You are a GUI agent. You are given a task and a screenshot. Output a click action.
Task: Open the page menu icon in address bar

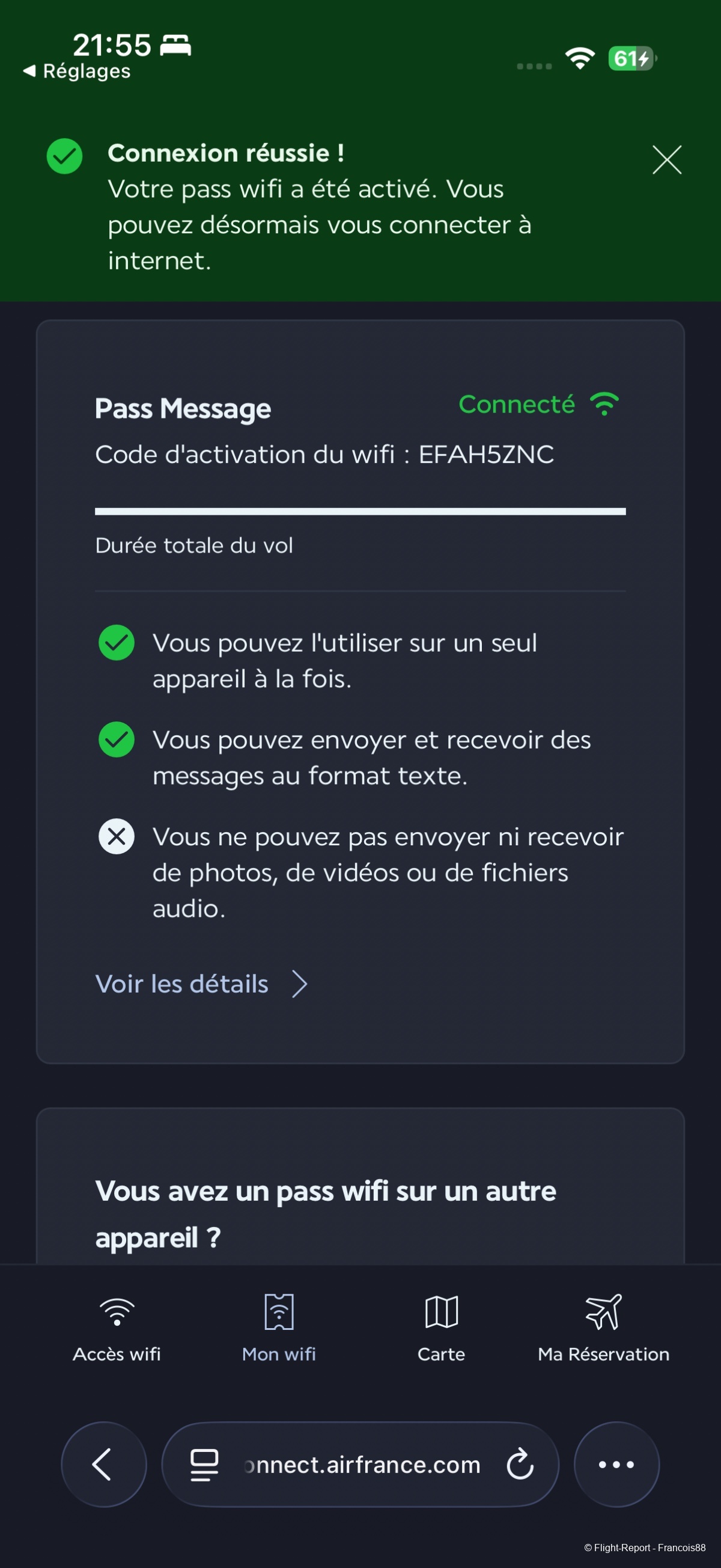(x=204, y=1465)
